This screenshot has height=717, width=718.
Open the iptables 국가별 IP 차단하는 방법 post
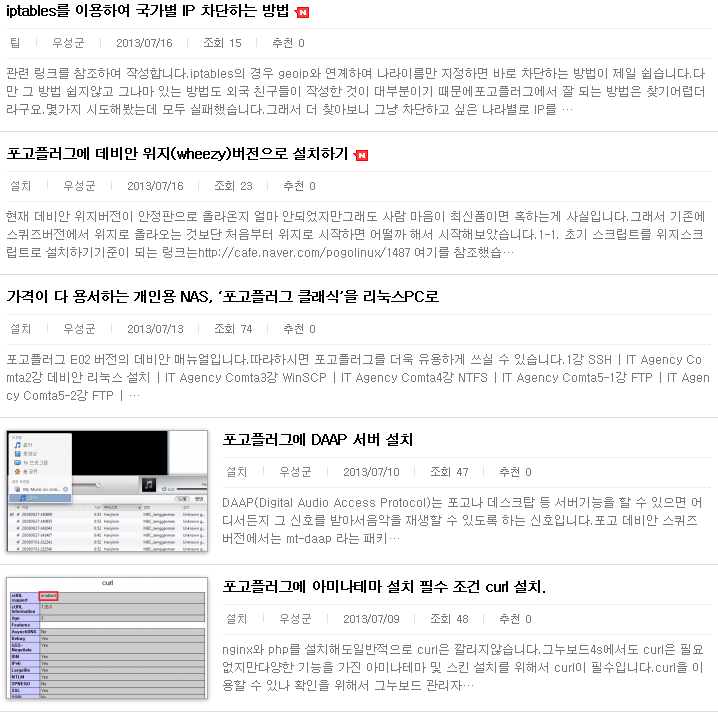coord(148,11)
